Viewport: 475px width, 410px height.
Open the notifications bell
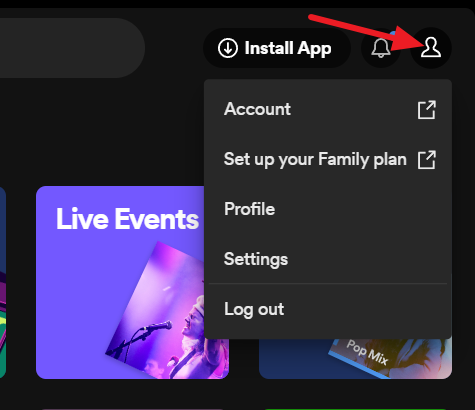[381, 48]
